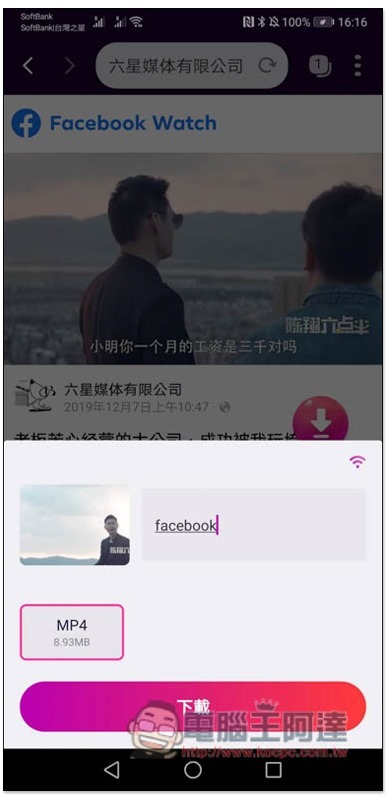Viewport: 386px width, 800px height.
Task: Tap the Wi-Fi only download icon
Action: 357,462
